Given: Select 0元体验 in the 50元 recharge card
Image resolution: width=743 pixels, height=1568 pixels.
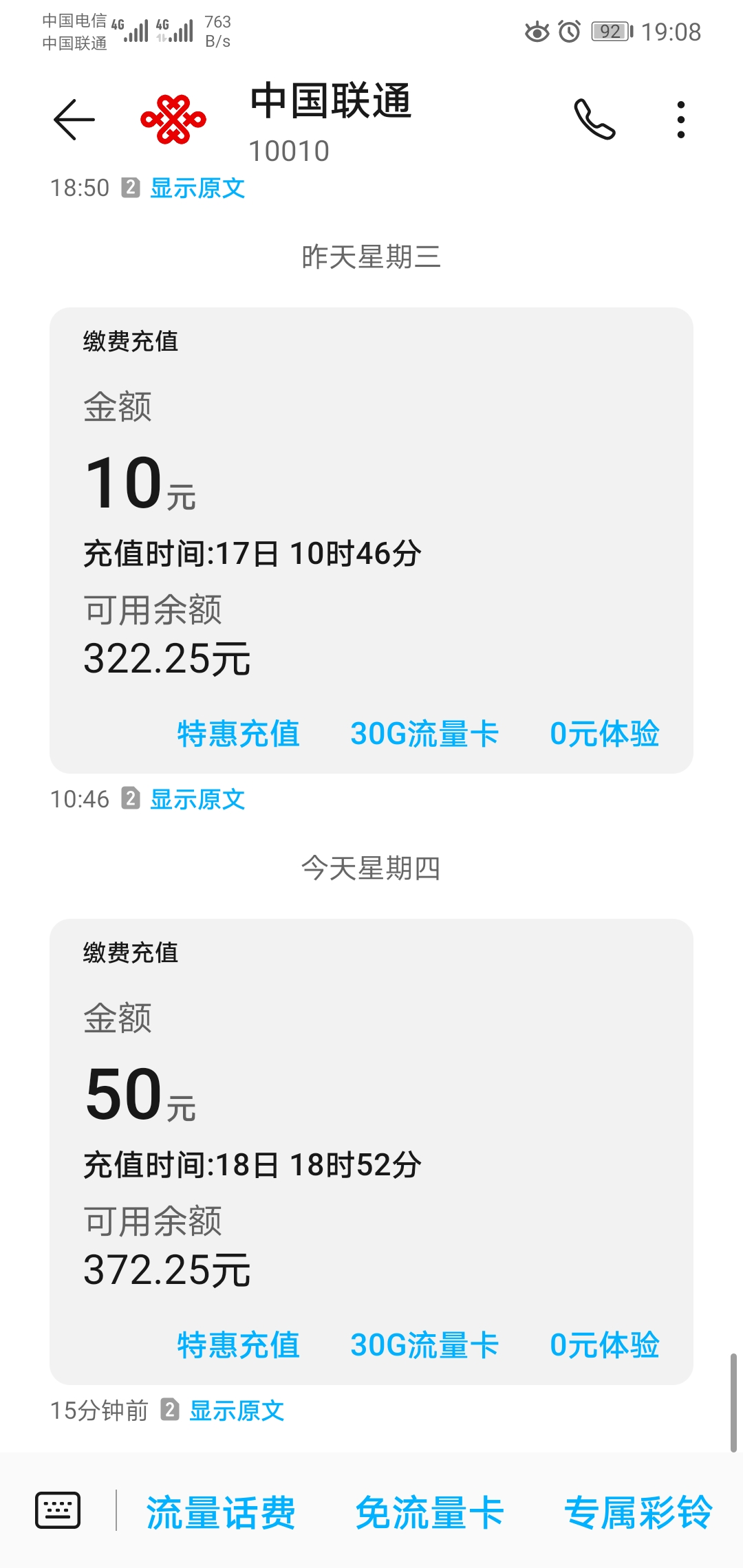Looking at the screenshot, I should click(605, 1344).
